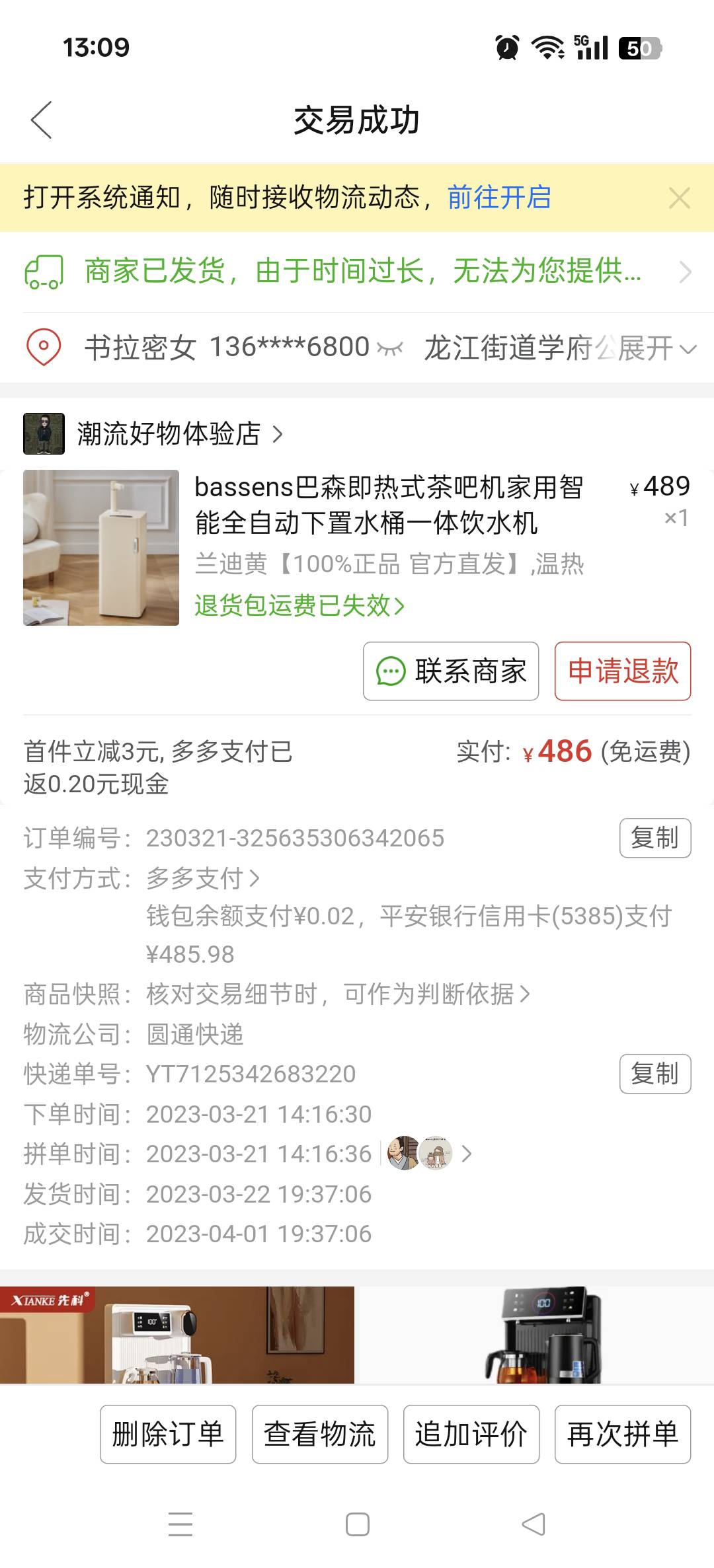Open the 商品快照 product snapshot
The width and height of the screenshot is (714, 1568).
[x=337, y=994]
